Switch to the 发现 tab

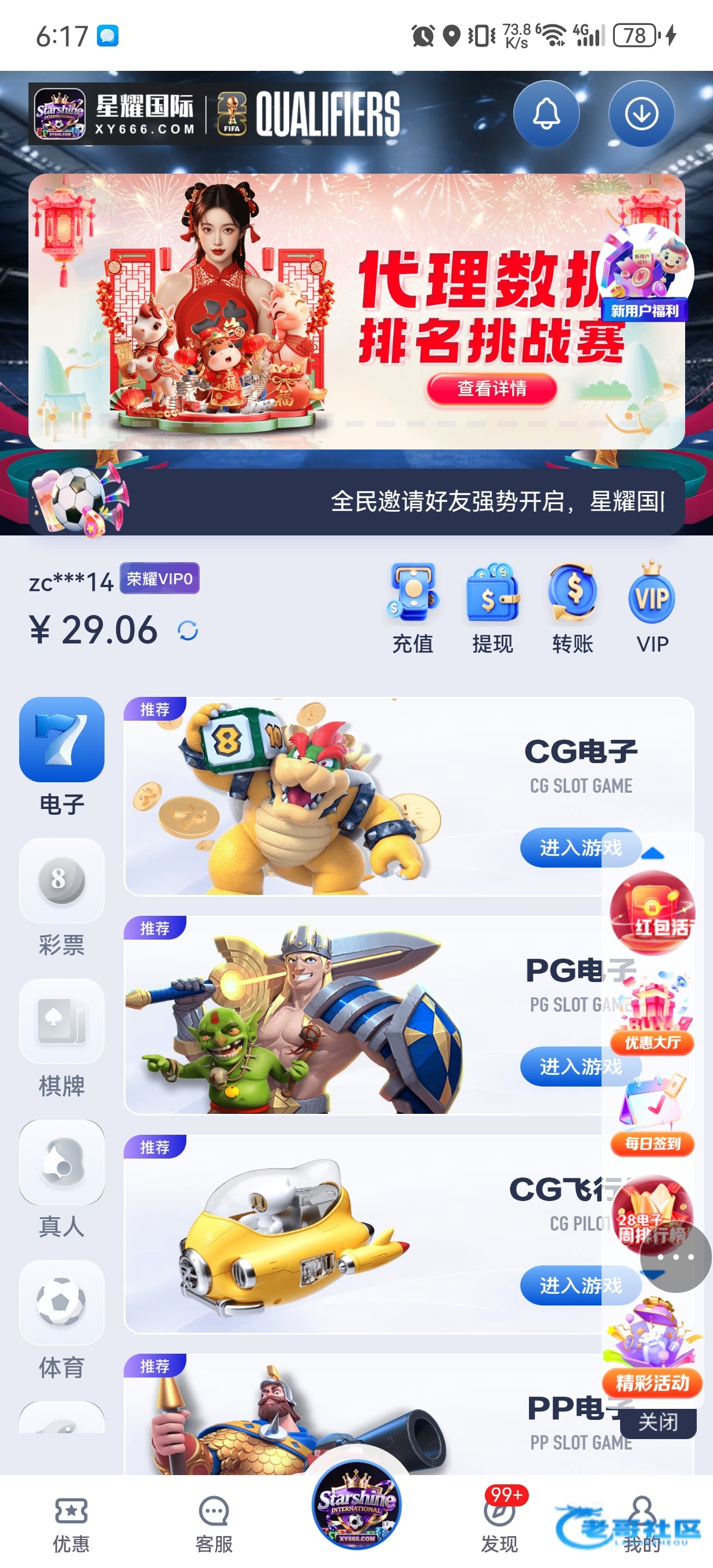click(x=499, y=1524)
